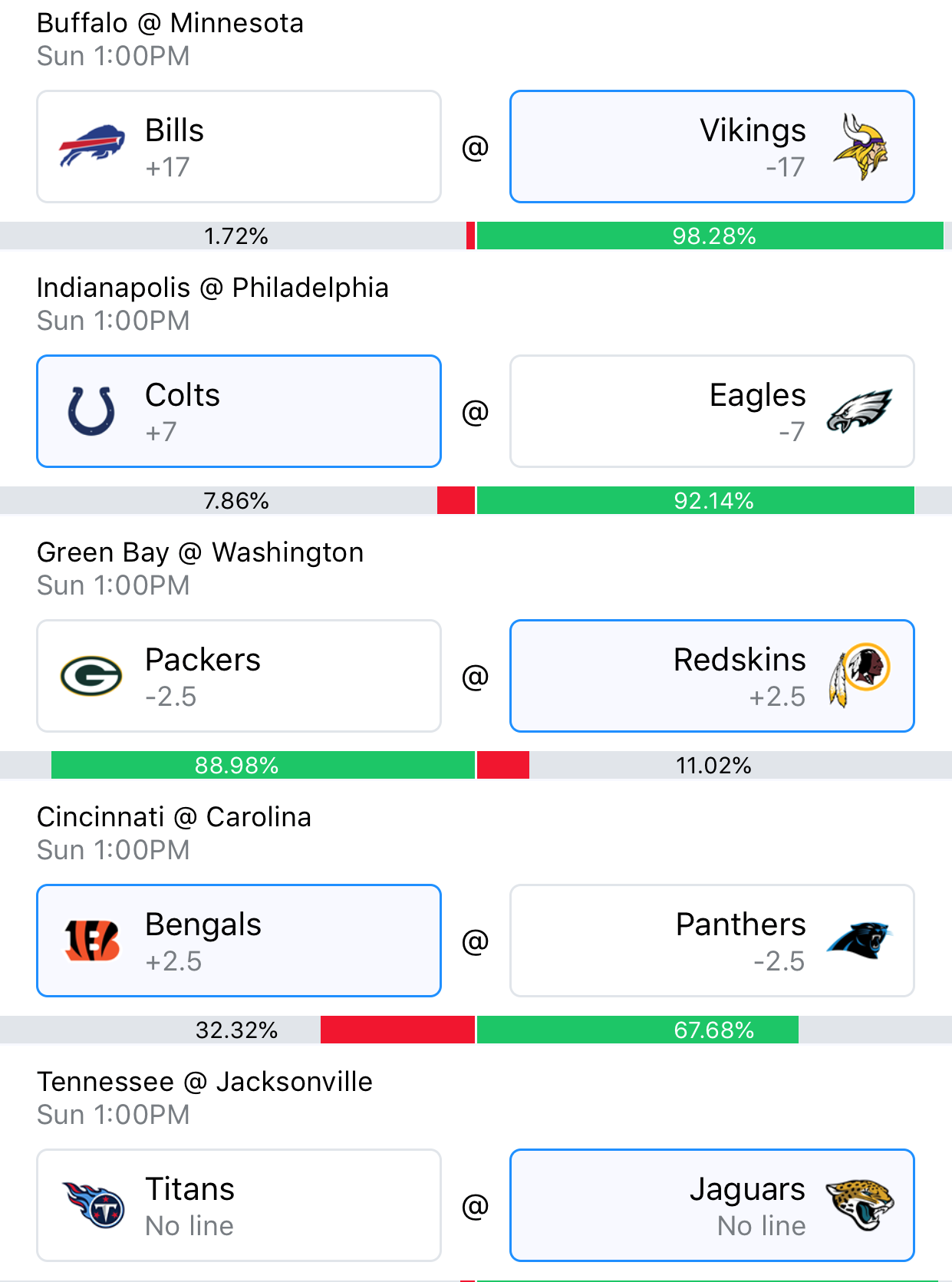Viewport: 952px width, 1282px height.
Task: Choose the Colts +7 card
Action: [x=239, y=411]
